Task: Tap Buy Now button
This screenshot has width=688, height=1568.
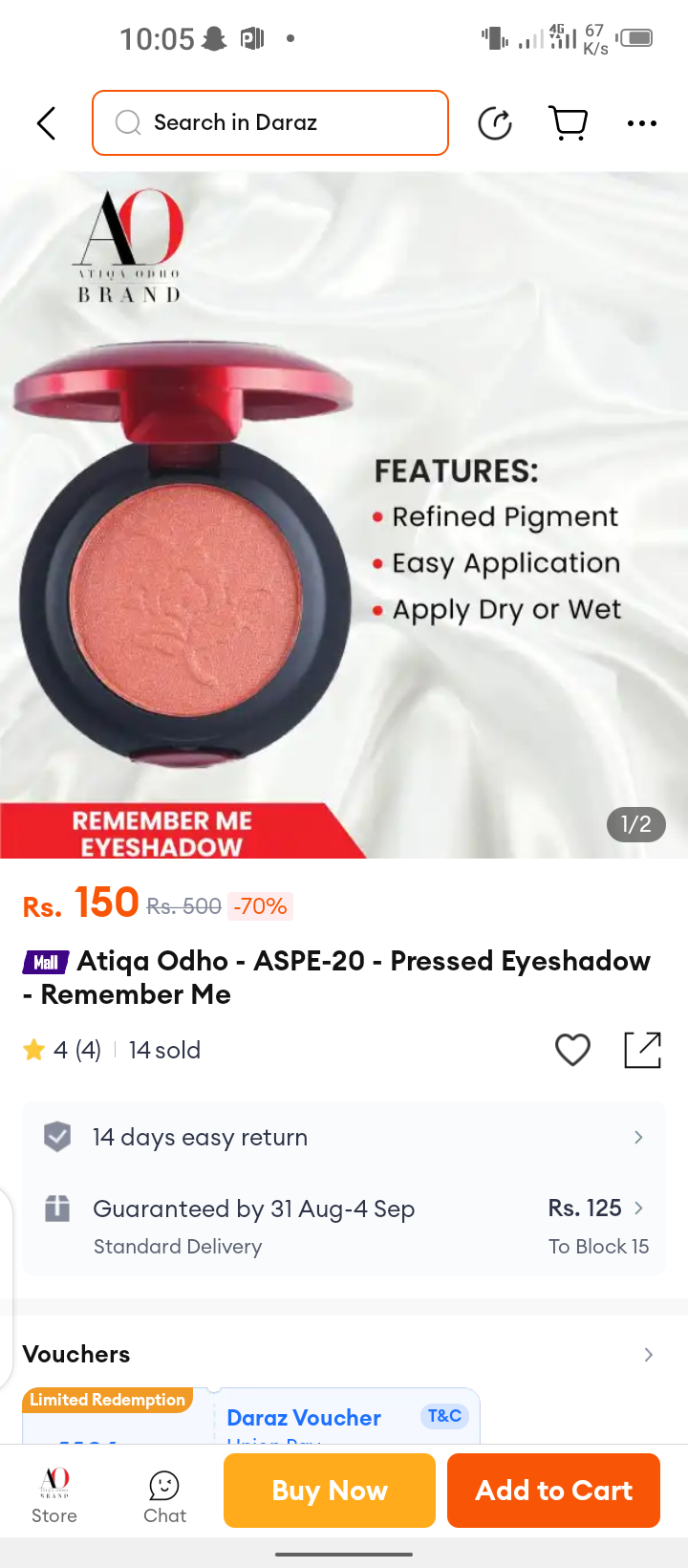Action: pyautogui.click(x=330, y=1490)
